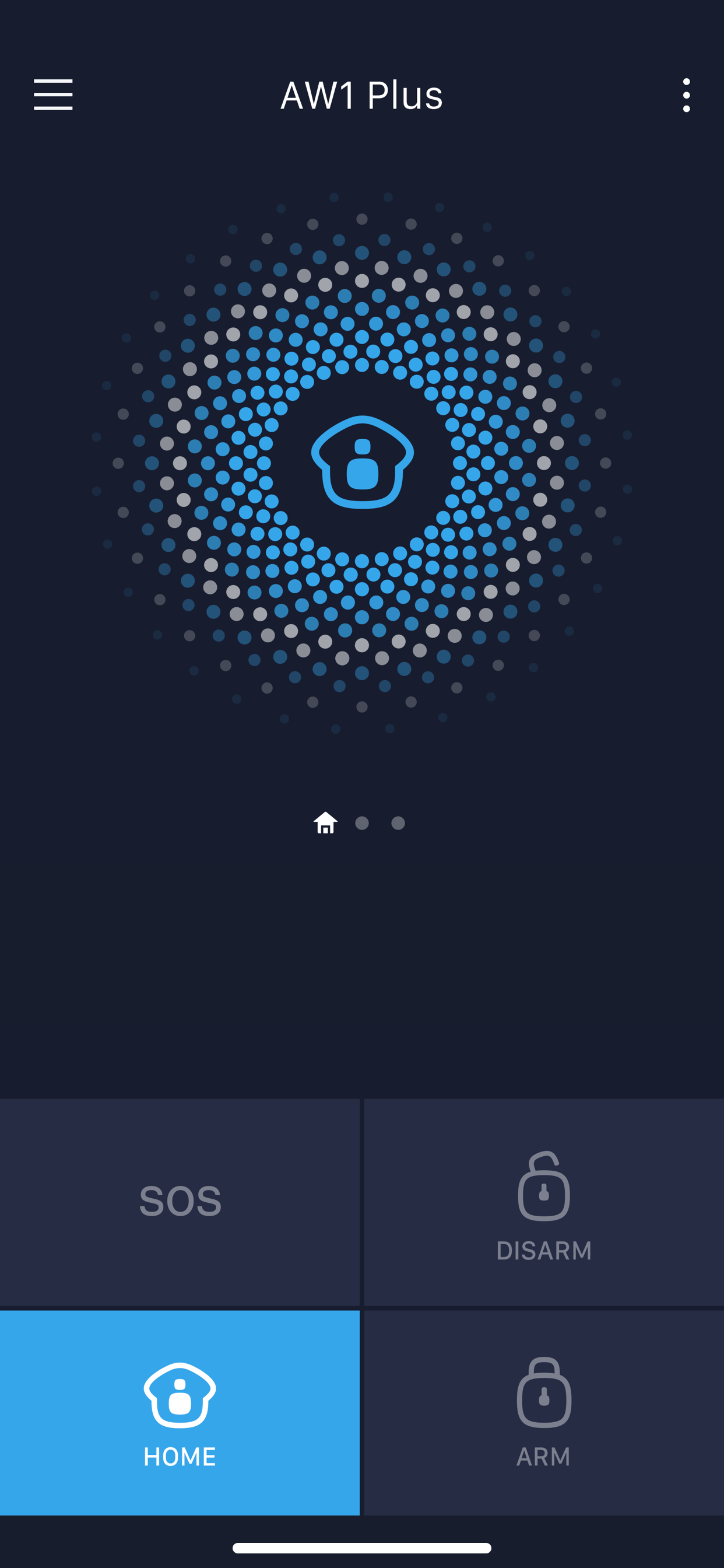Tap the small house page indicator icon
724x1568 pixels.
pyautogui.click(x=324, y=822)
